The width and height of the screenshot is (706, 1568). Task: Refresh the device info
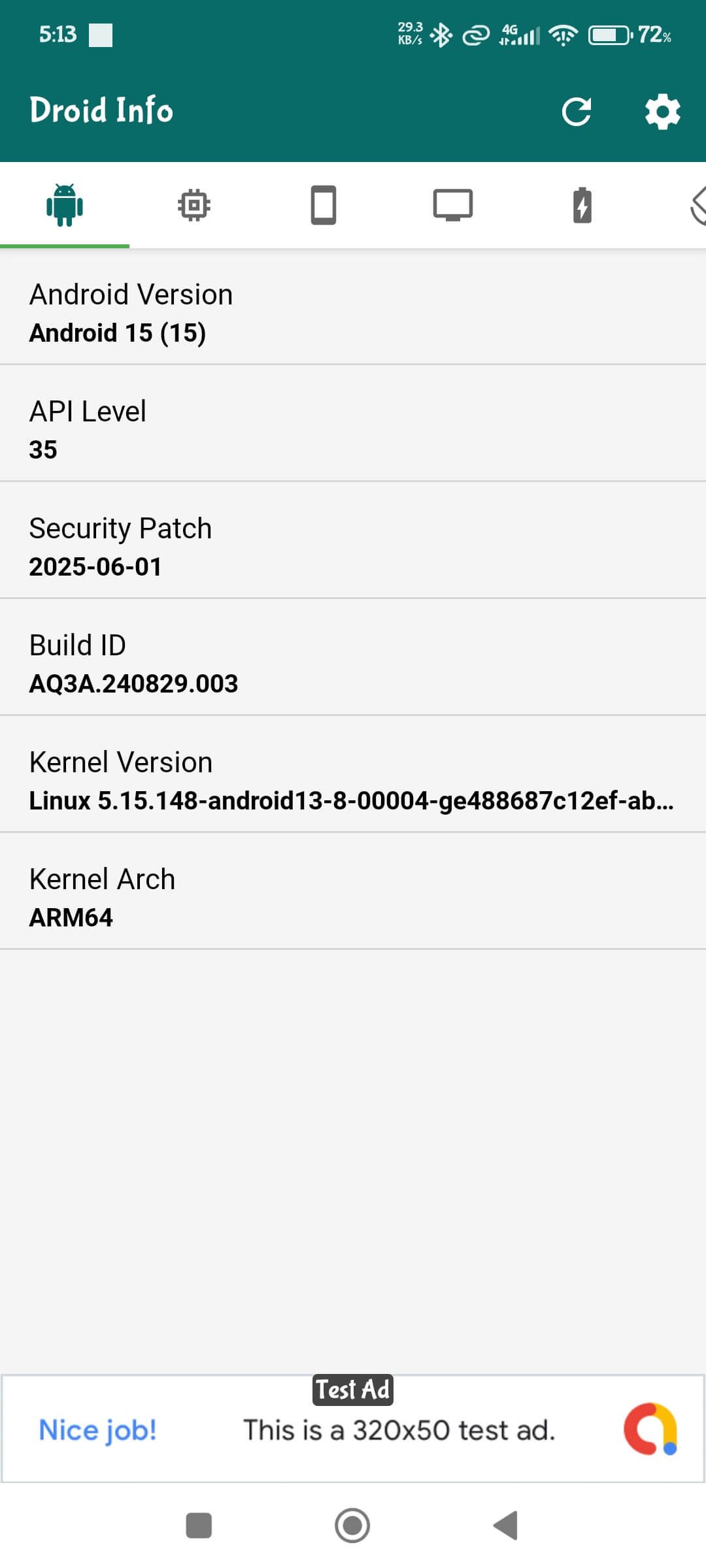pos(576,111)
